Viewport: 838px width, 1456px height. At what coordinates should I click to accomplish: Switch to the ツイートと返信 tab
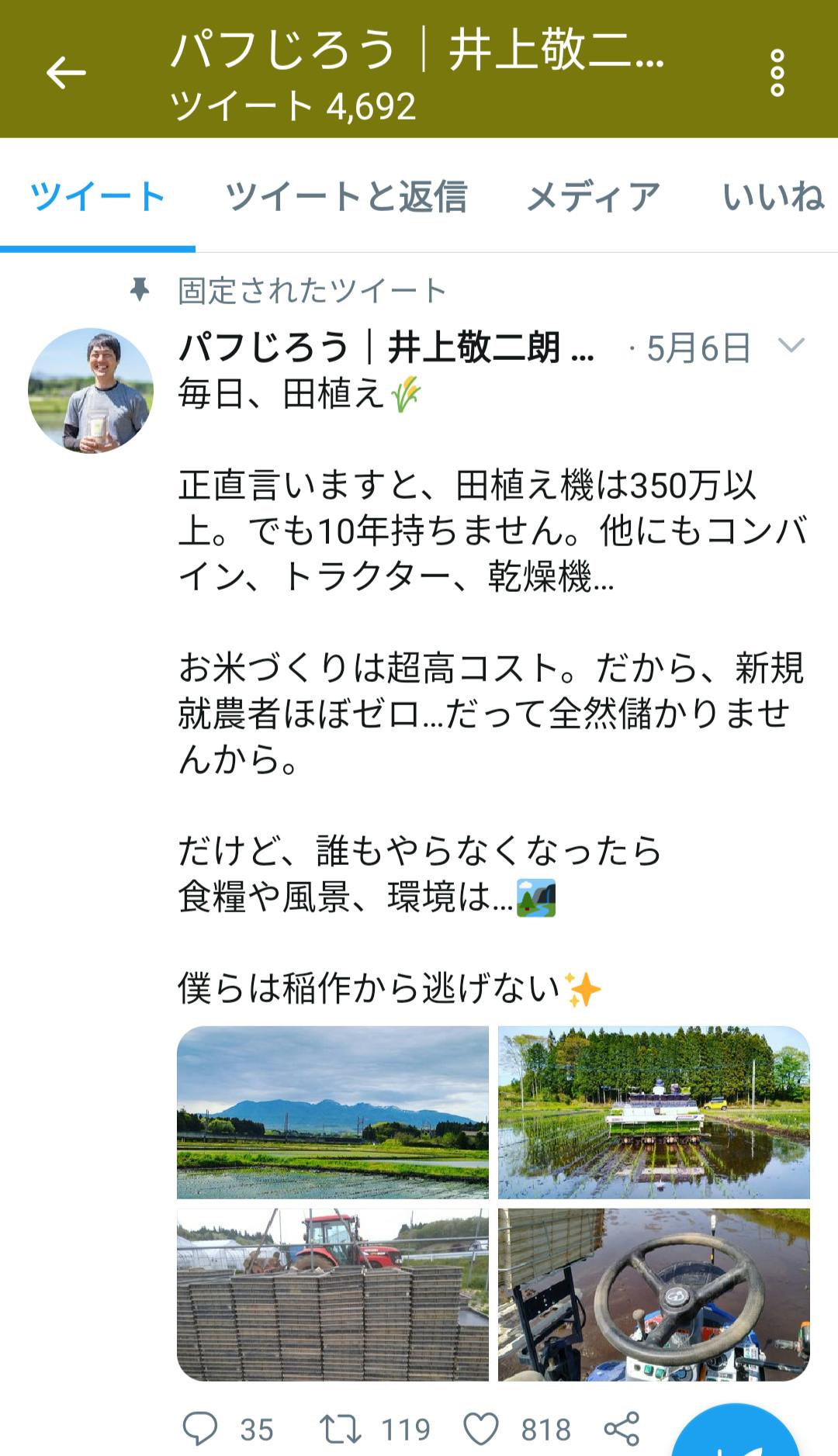coord(345,197)
